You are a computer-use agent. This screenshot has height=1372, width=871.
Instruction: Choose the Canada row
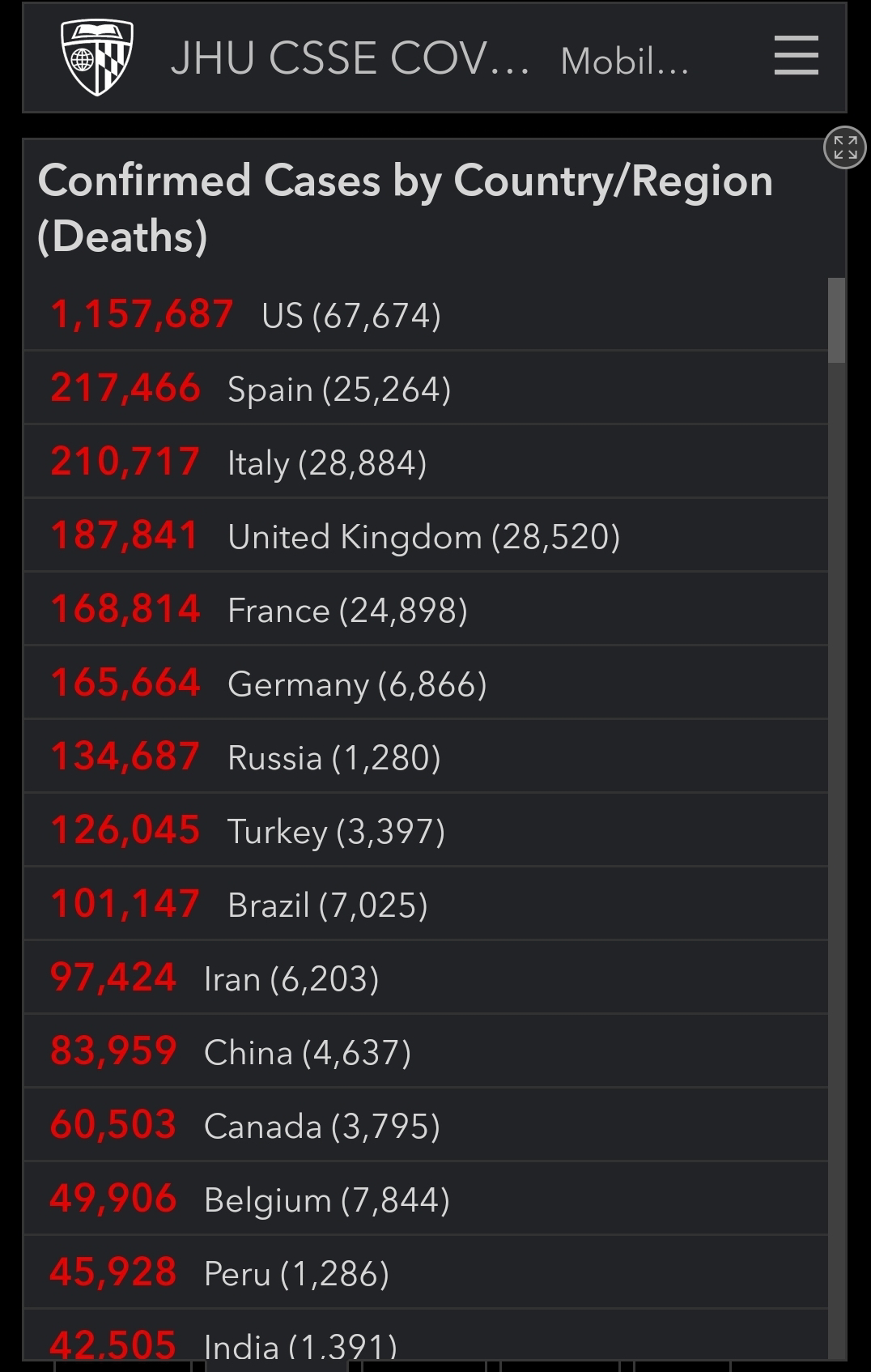(x=426, y=1125)
